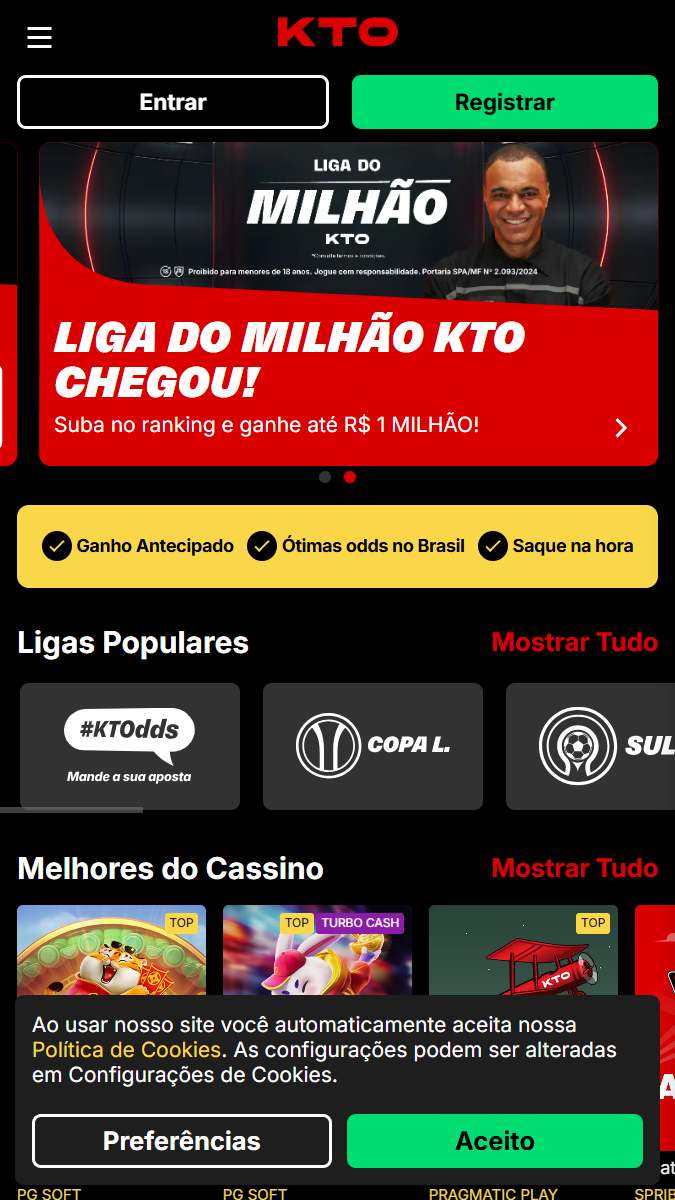Open the Turbo Cash rabbit game tile
Viewport: 675px width, 1200px height.
[318, 951]
